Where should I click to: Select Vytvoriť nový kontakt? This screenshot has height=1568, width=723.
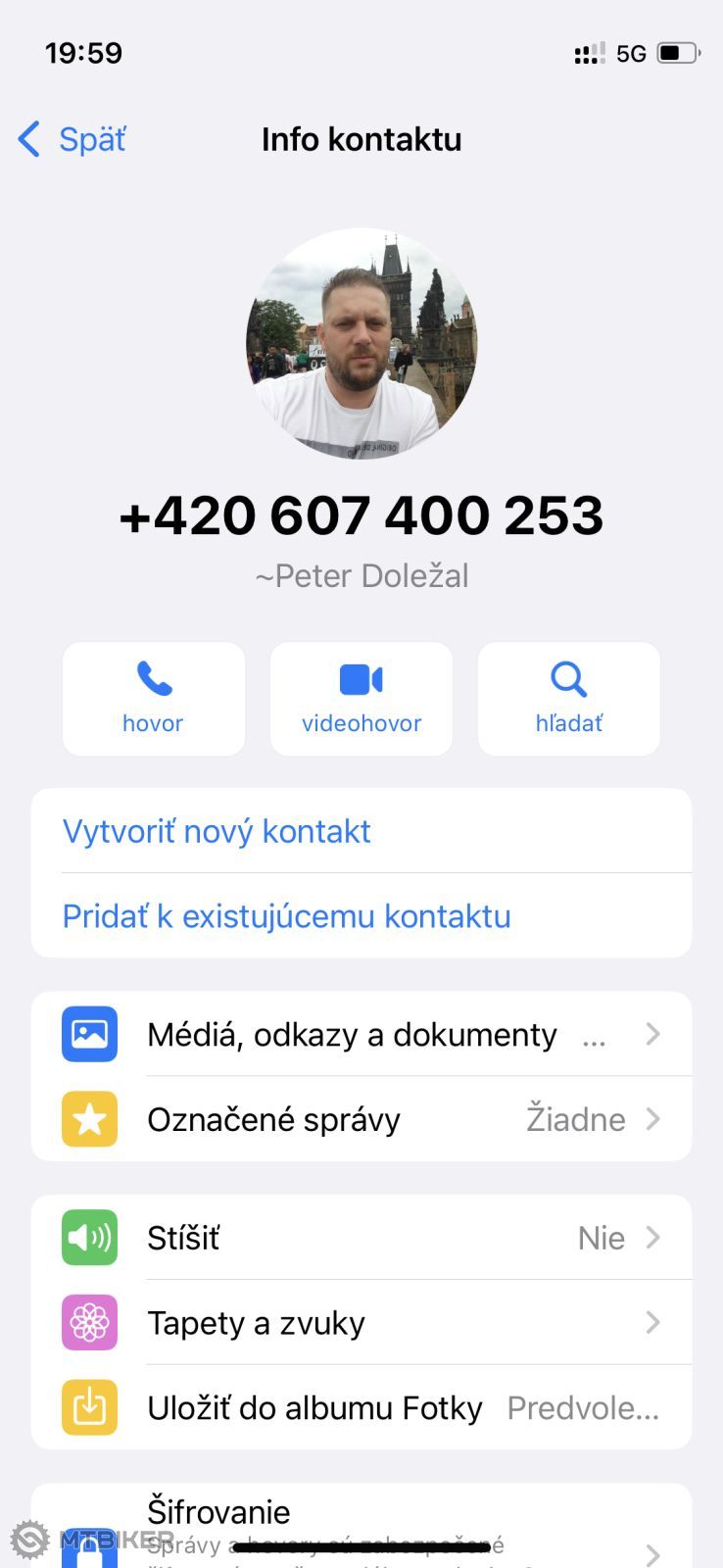pos(217,831)
